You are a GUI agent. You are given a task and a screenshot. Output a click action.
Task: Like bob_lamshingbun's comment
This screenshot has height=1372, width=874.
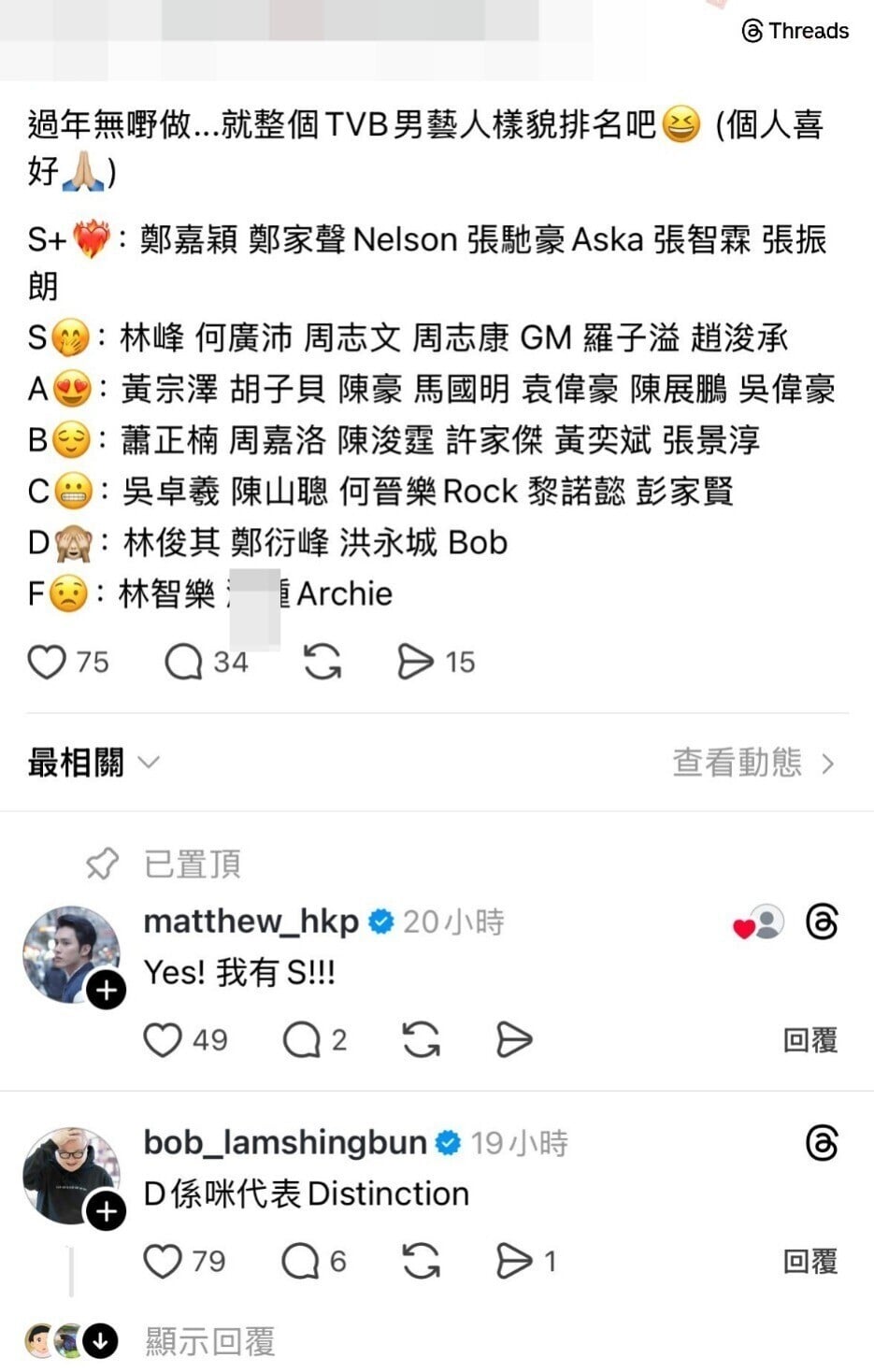(162, 1261)
